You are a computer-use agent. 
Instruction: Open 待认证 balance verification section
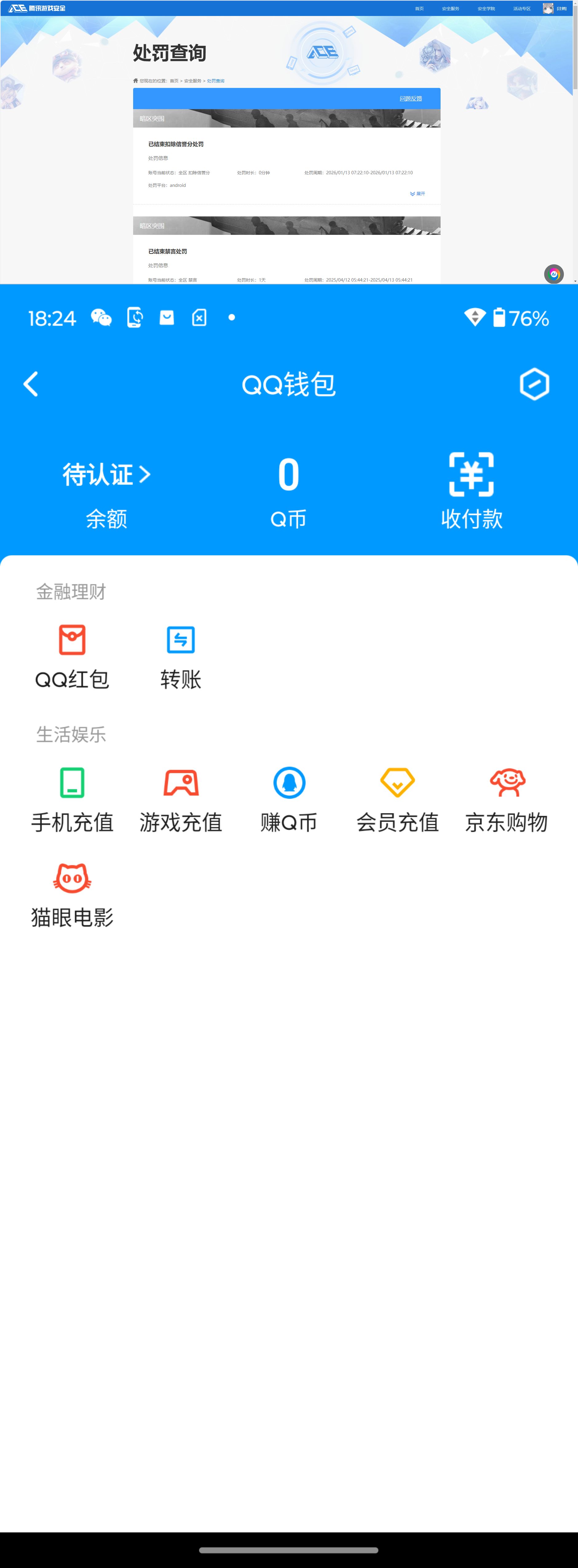[104, 476]
